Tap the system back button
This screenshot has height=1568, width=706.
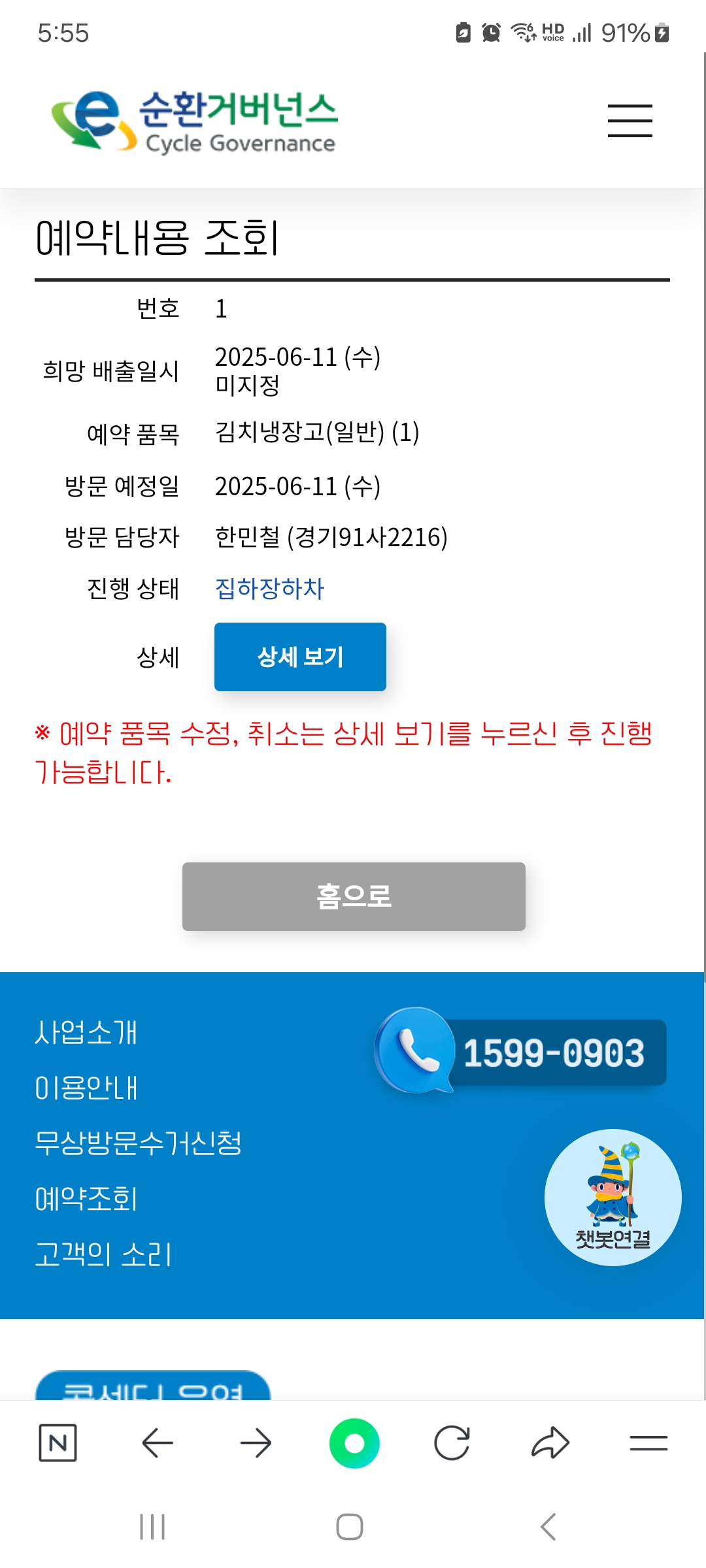tap(548, 1527)
